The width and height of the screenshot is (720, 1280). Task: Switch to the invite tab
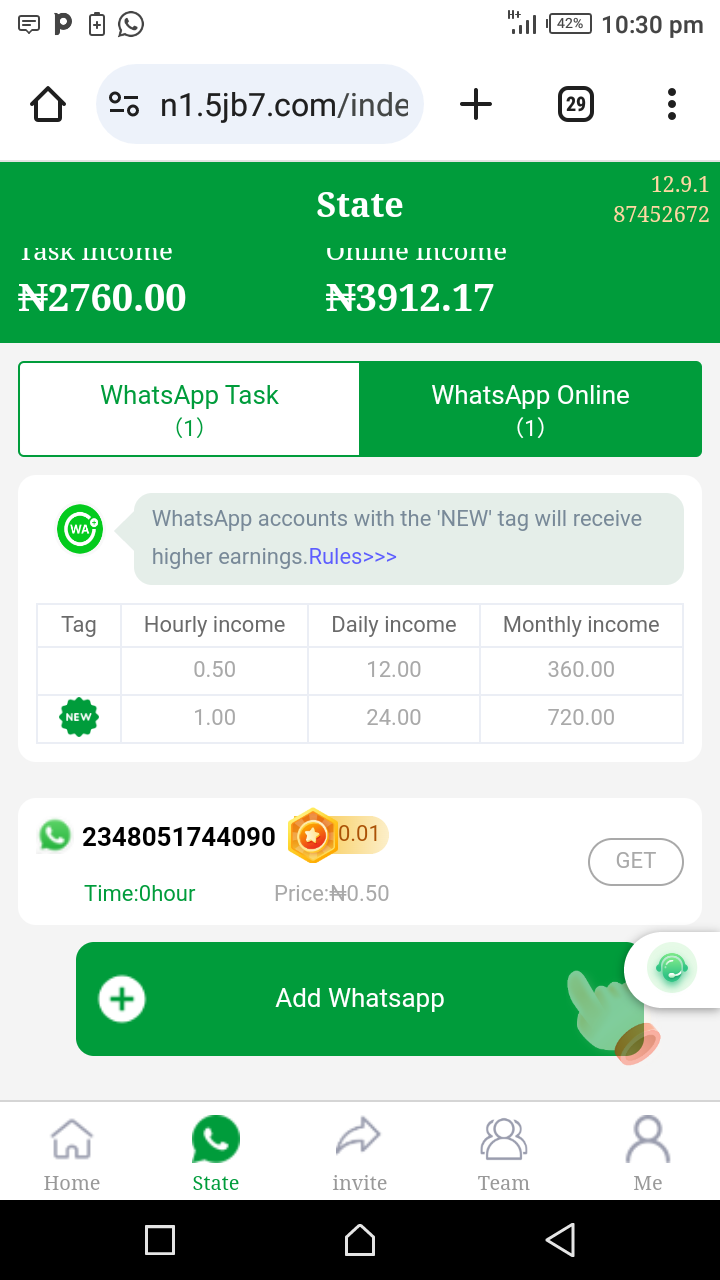359,1153
